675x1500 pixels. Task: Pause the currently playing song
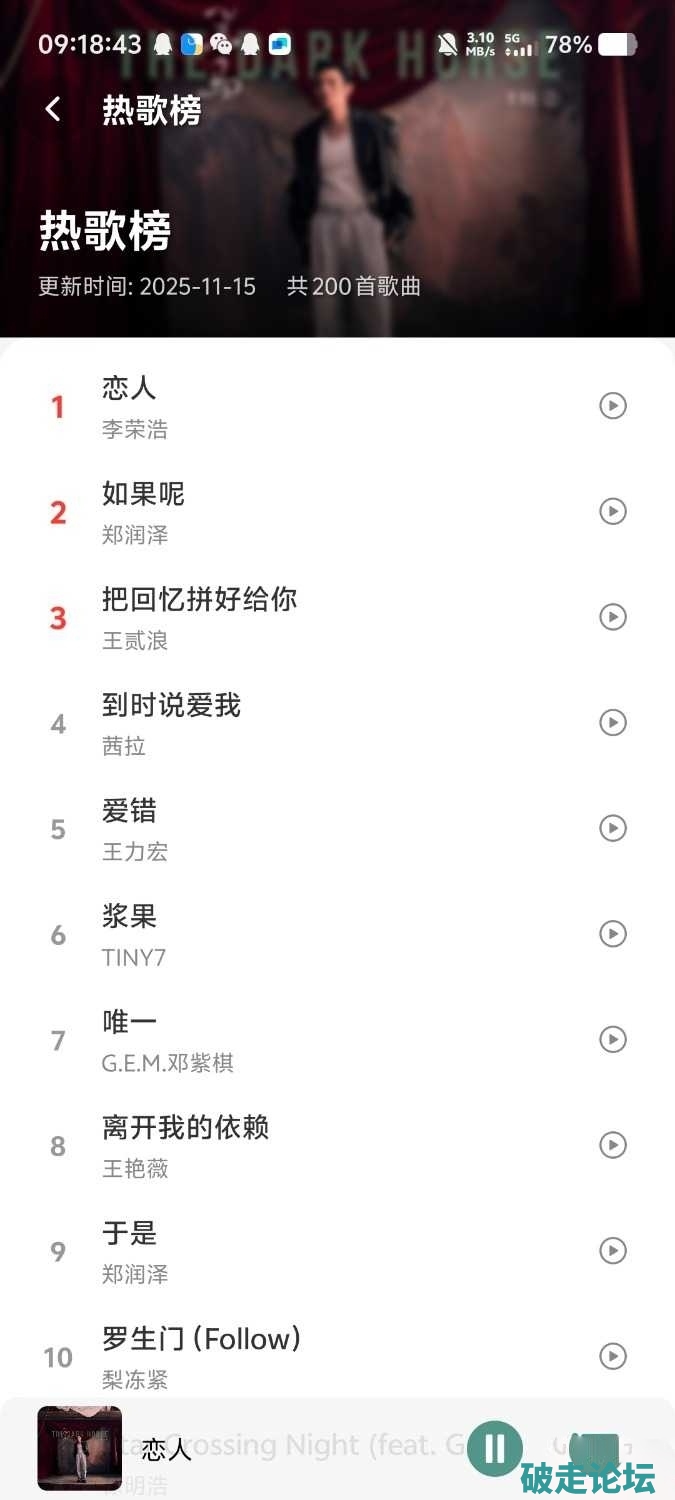(x=495, y=1449)
